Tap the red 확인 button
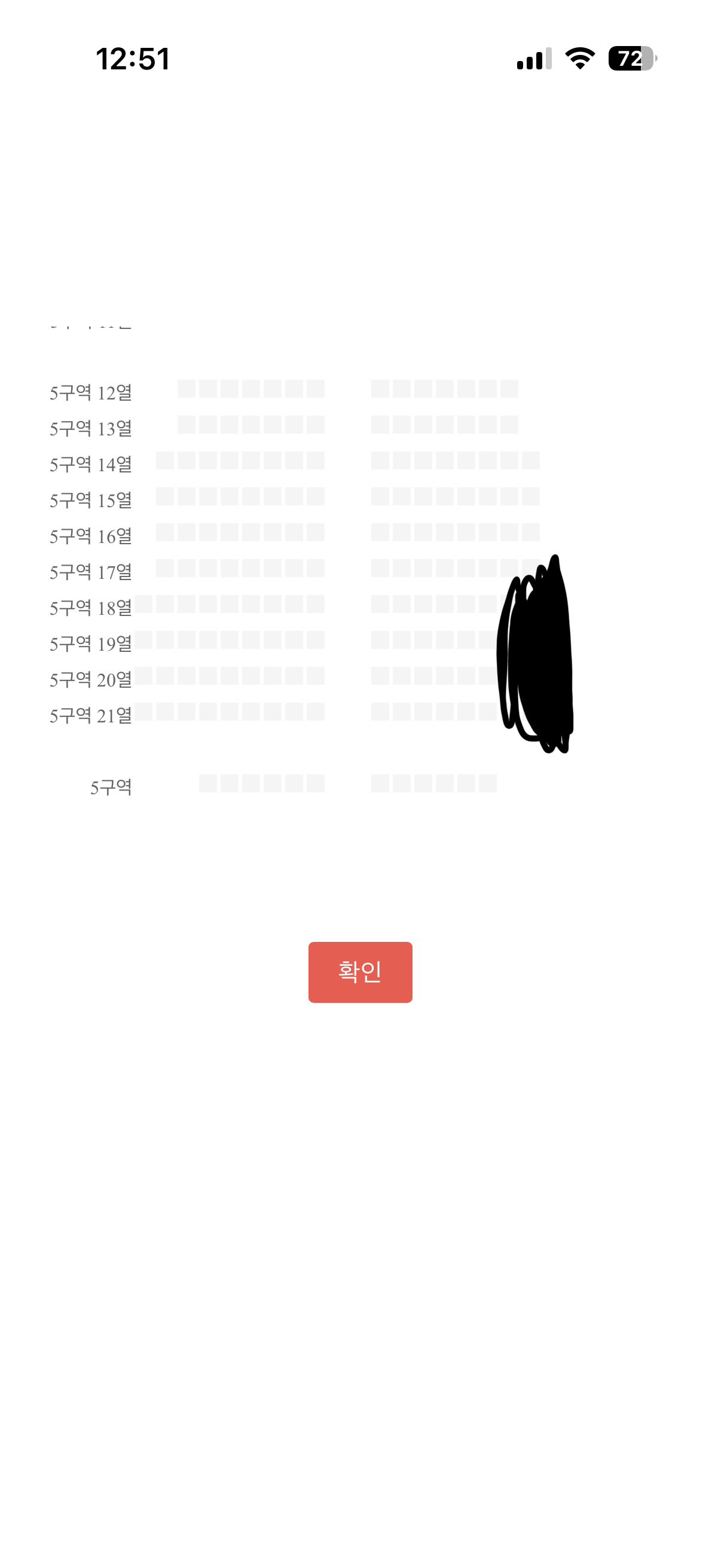The image size is (721, 1568). tap(360, 972)
